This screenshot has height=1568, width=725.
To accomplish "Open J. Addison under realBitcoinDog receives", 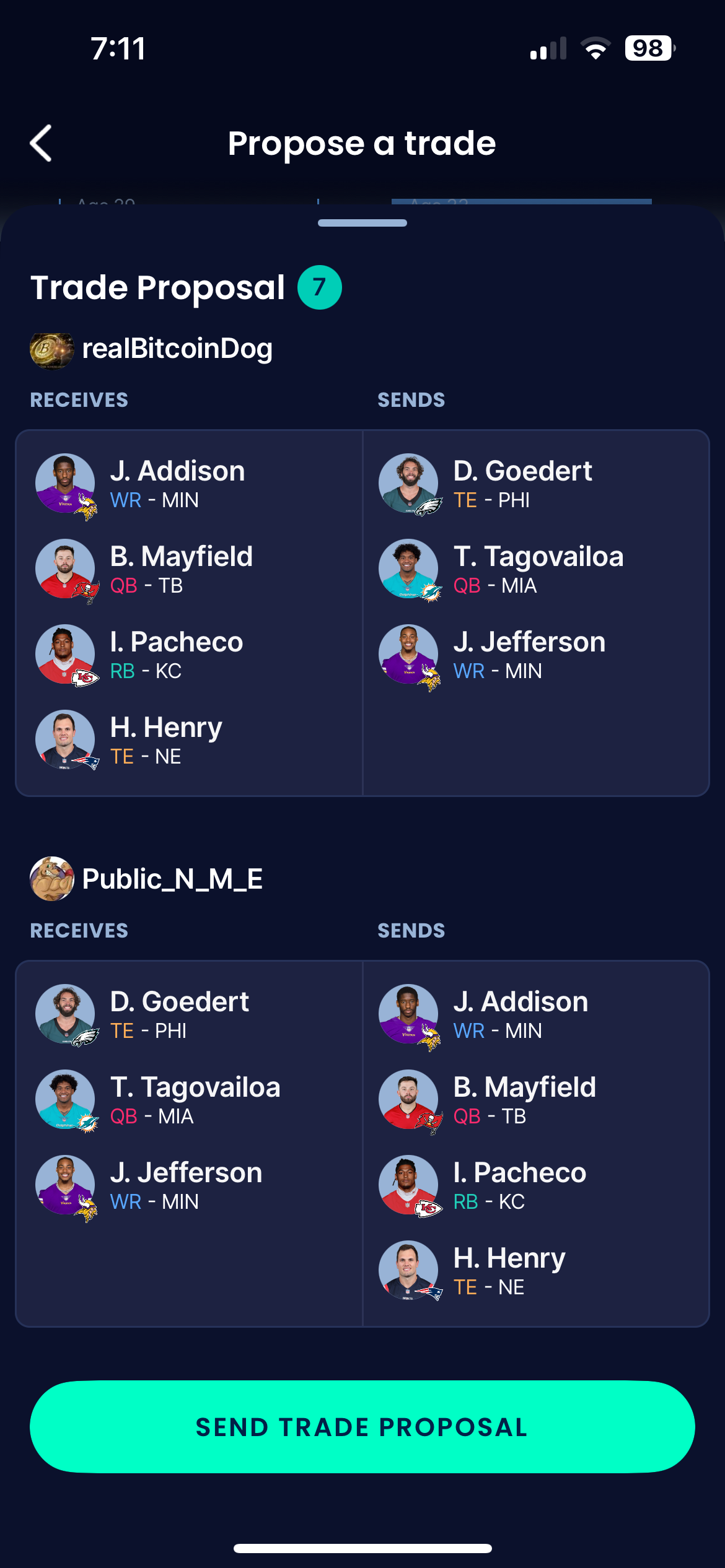I will [x=177, y=484].
